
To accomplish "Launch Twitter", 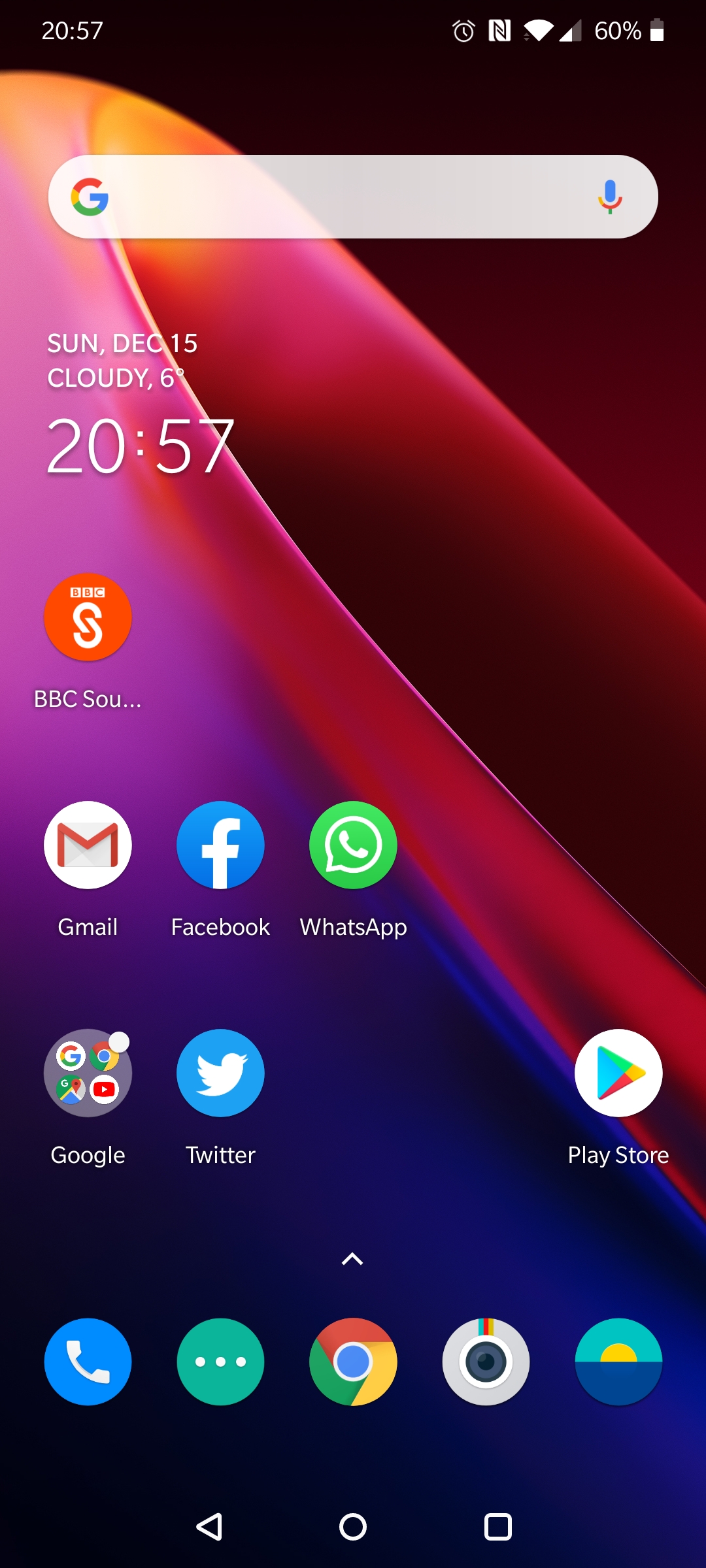I will (x=220, y=1073).
